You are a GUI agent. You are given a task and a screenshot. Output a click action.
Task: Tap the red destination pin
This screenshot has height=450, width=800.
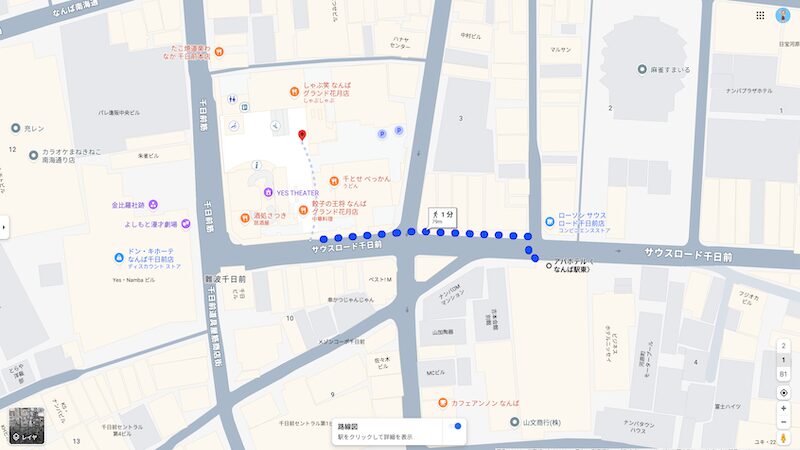[302, 135]
